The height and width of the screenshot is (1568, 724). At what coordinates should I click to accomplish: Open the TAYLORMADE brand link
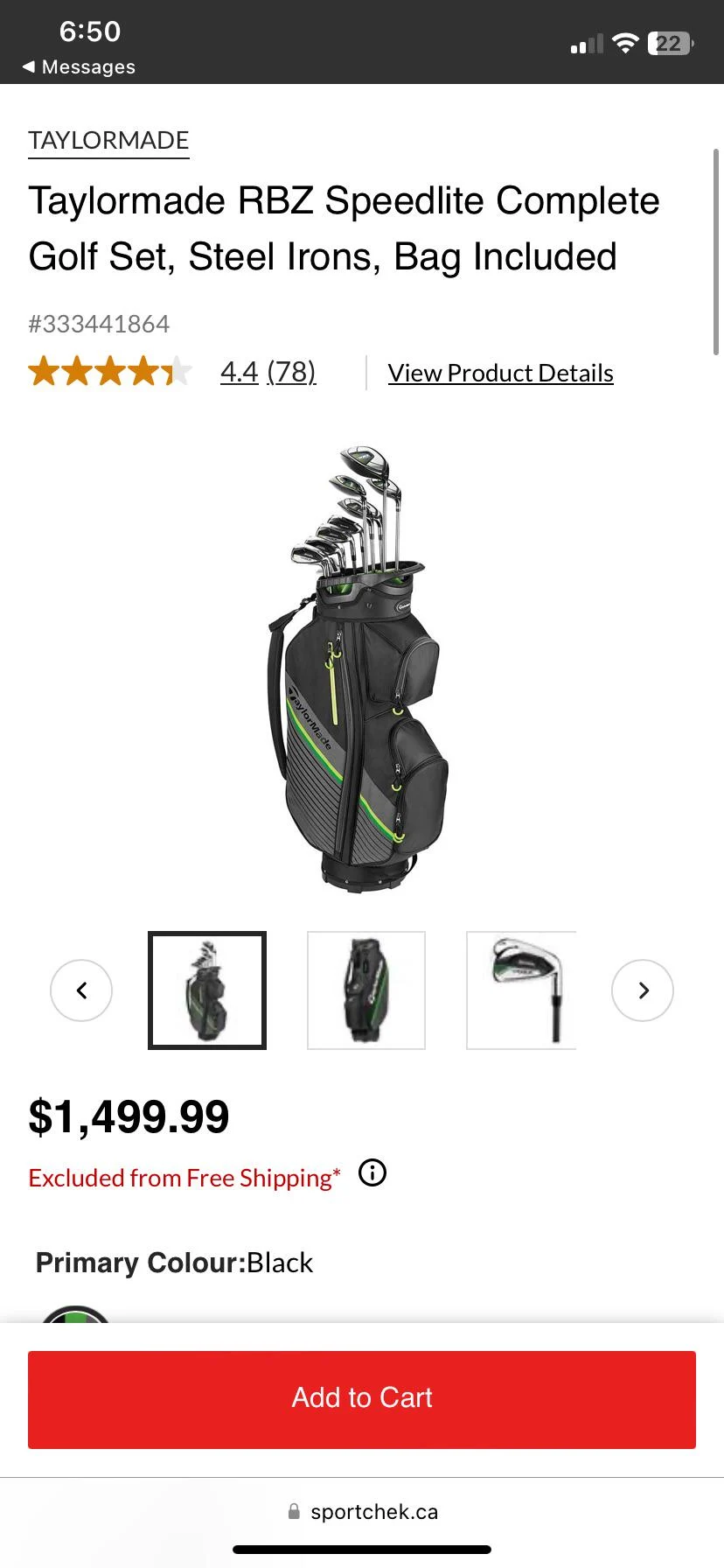pos(108,141)
